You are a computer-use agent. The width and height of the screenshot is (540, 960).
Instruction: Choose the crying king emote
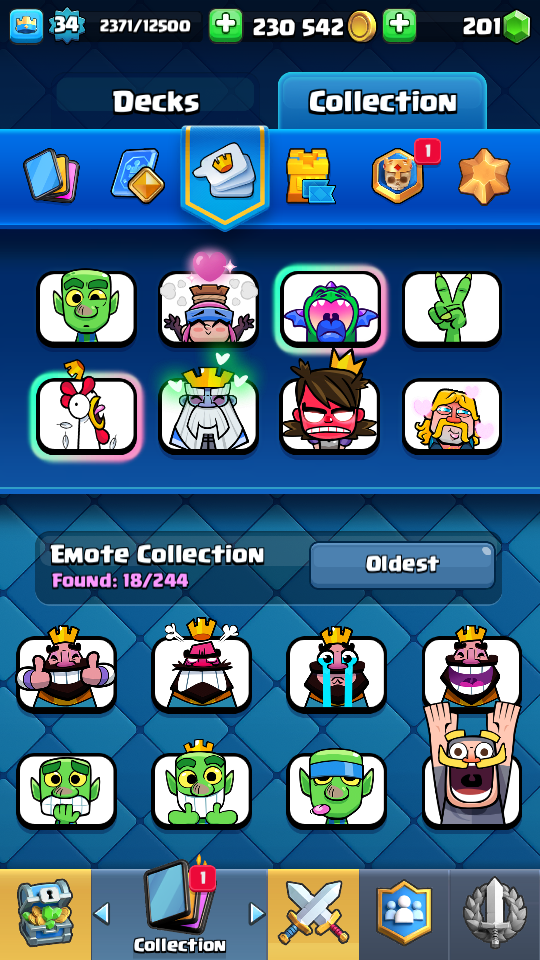[x=336, y=672]
